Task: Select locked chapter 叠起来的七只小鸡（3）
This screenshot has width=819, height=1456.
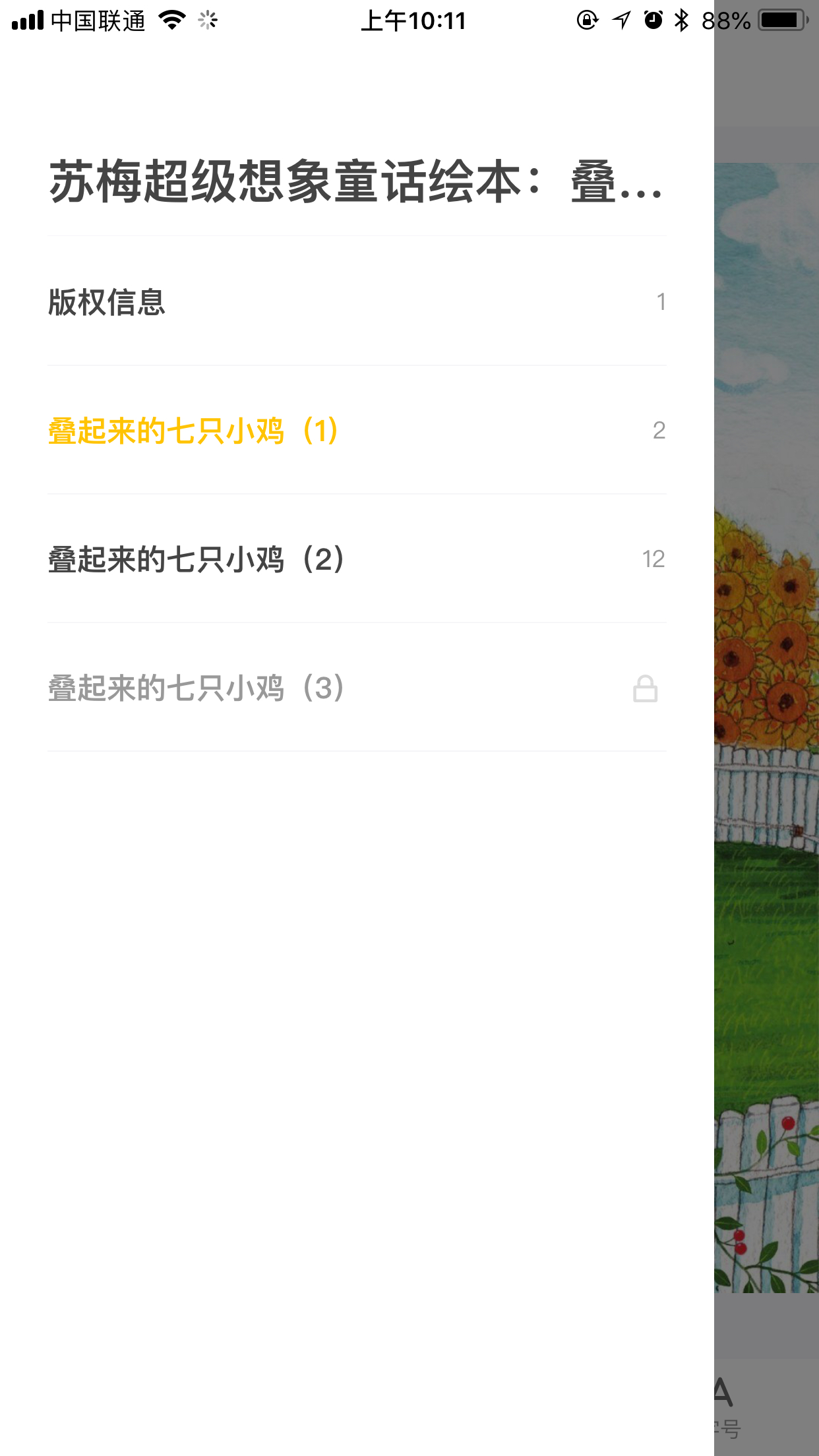Action: click(357, 687)
